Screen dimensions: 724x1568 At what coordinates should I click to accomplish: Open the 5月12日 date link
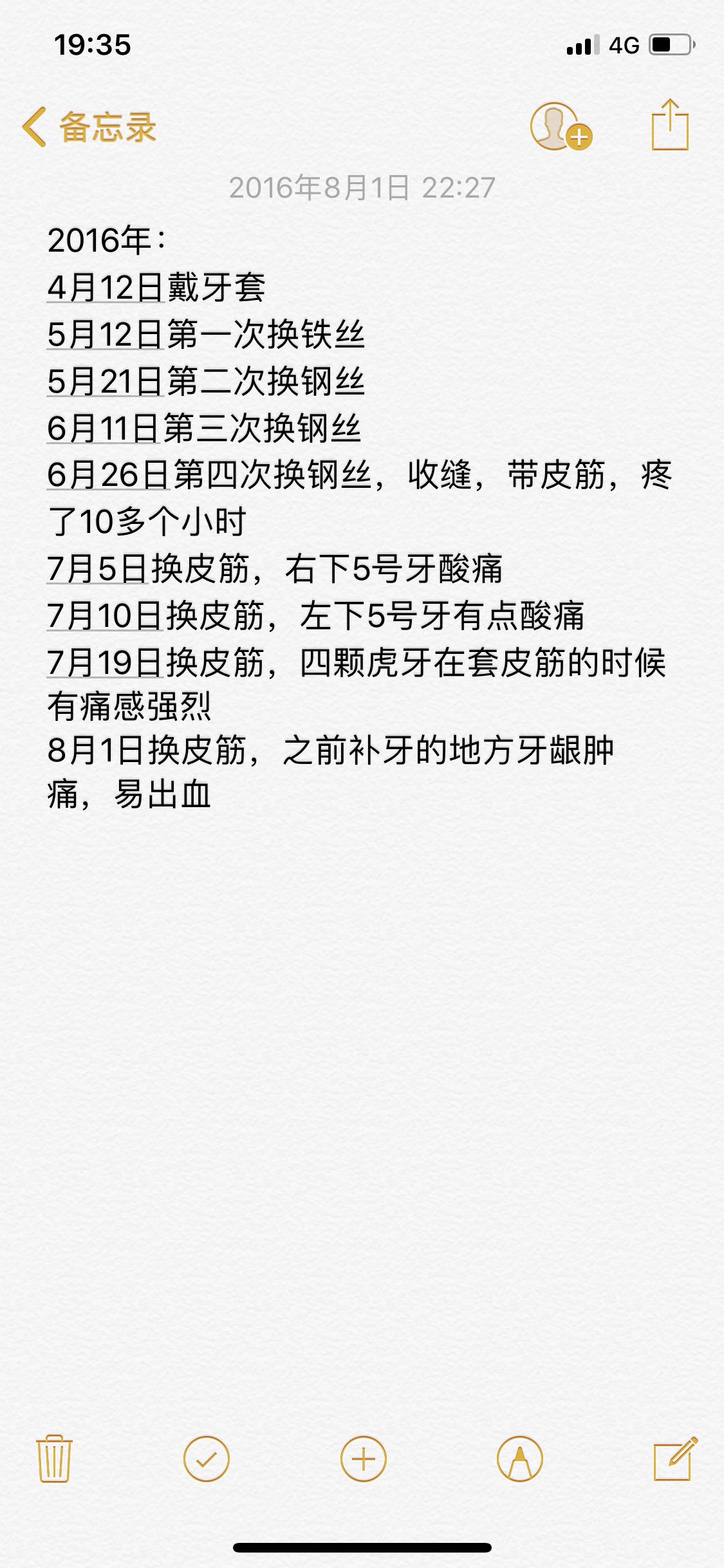(105, 335)
